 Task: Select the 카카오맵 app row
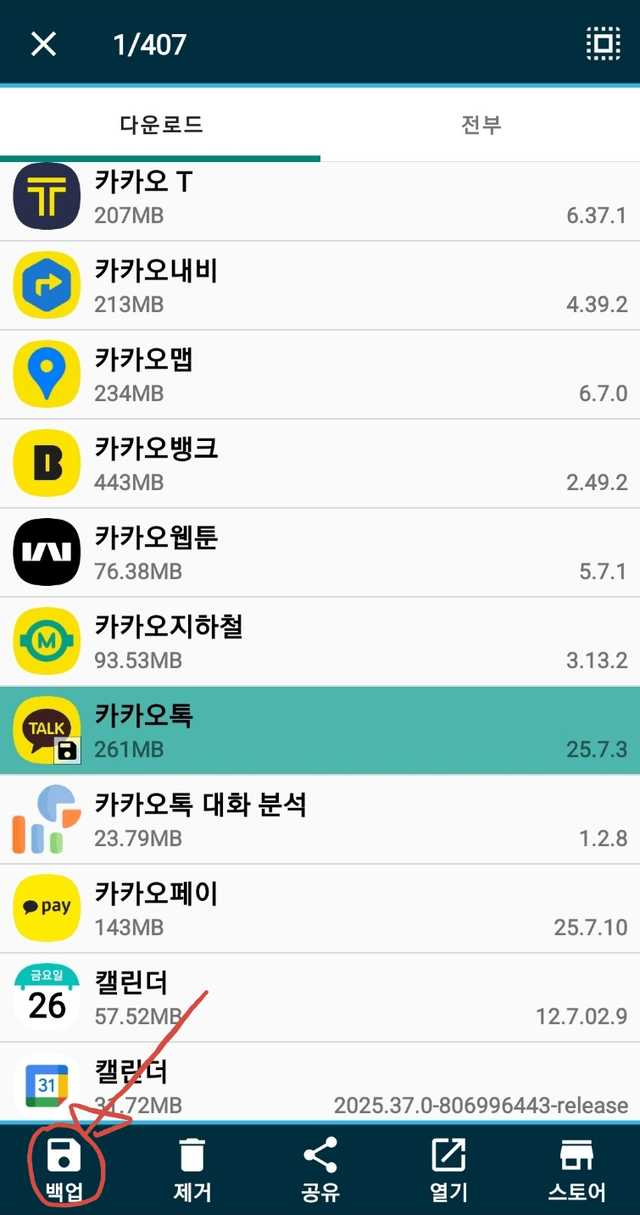click(x=320, y=375)
